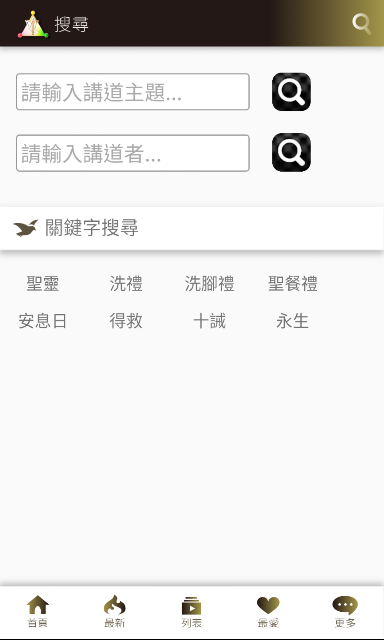
Task: Switch to the 最新 tab
Action: pyautogui.click(x=115, y=611)
